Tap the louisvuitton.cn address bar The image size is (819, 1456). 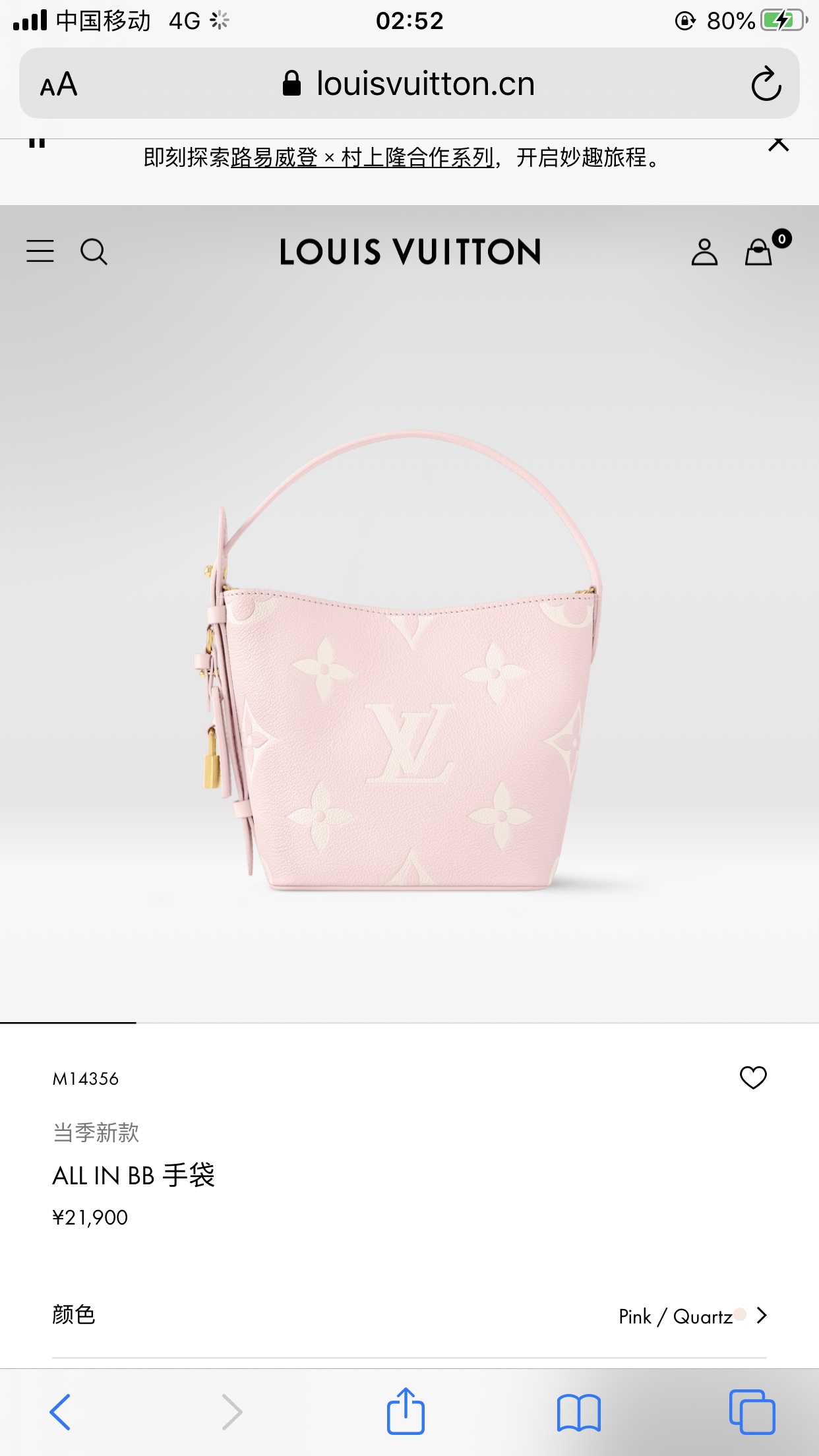(409, 83)
